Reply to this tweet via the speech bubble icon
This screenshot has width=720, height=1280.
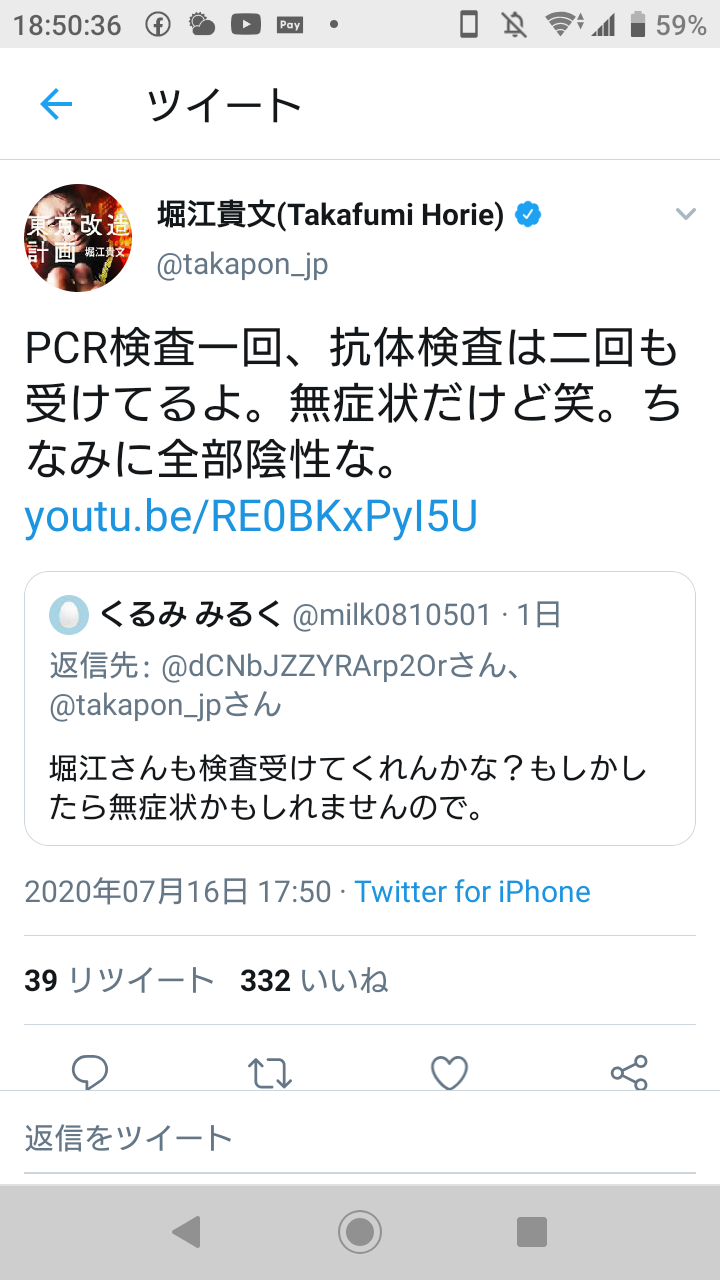pyautogui.click(x=90, y=1072)
